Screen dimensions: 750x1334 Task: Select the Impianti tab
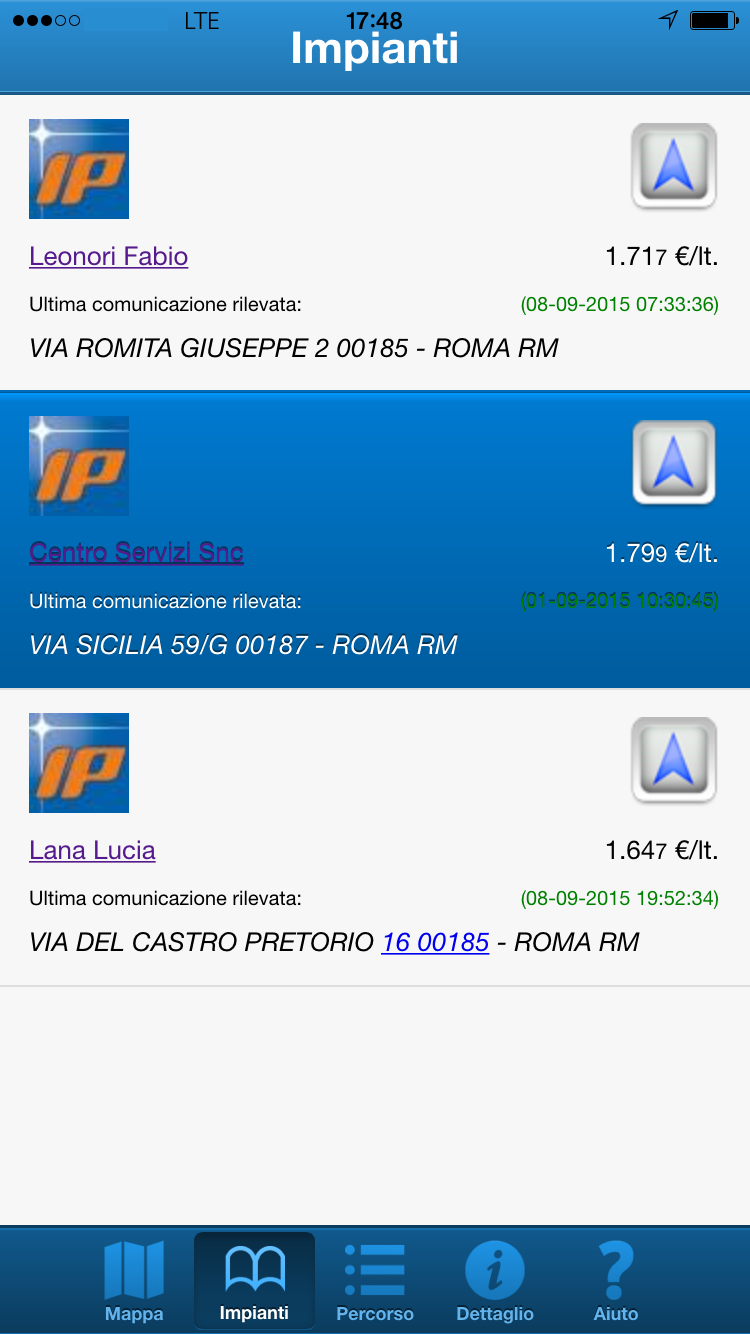click(254, 1281)
